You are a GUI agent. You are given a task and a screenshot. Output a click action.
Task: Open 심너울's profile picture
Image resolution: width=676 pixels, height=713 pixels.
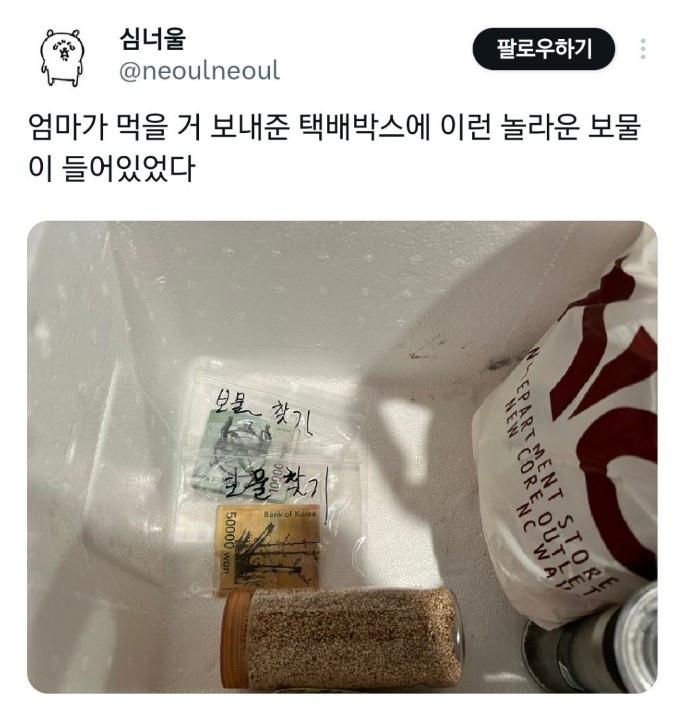click(61, 56)
